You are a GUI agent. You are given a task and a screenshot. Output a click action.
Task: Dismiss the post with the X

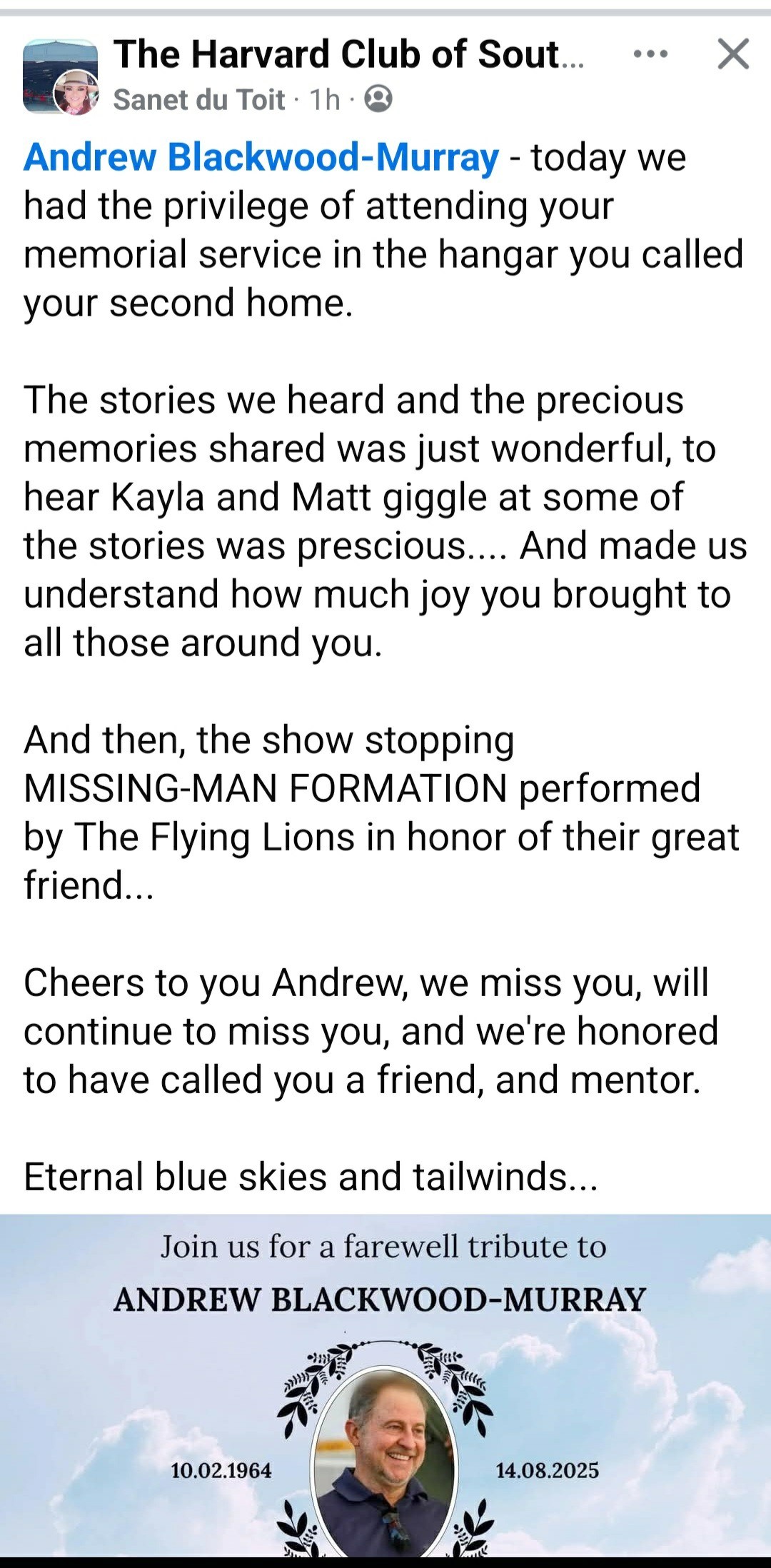(733, 54)
